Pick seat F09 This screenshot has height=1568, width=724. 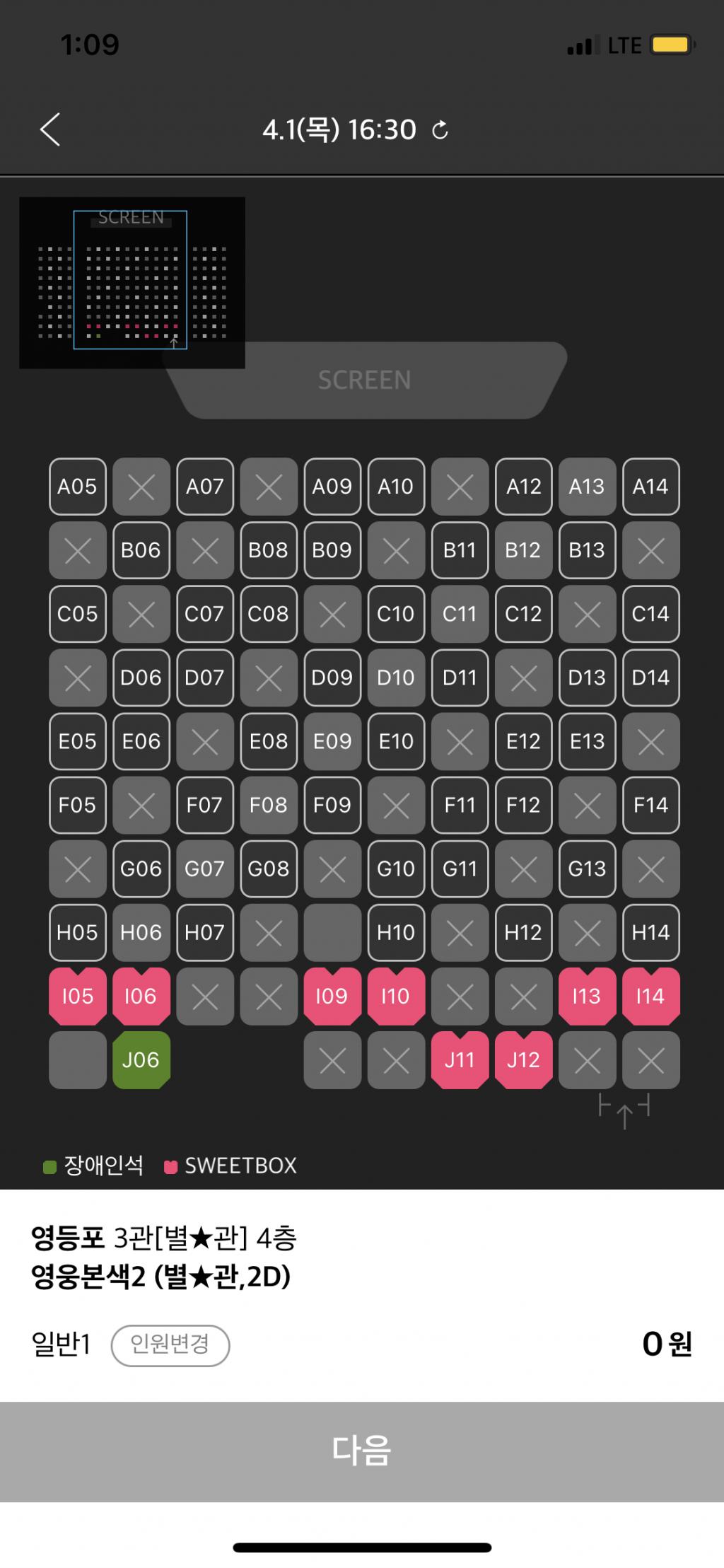[x=332, y=805]
